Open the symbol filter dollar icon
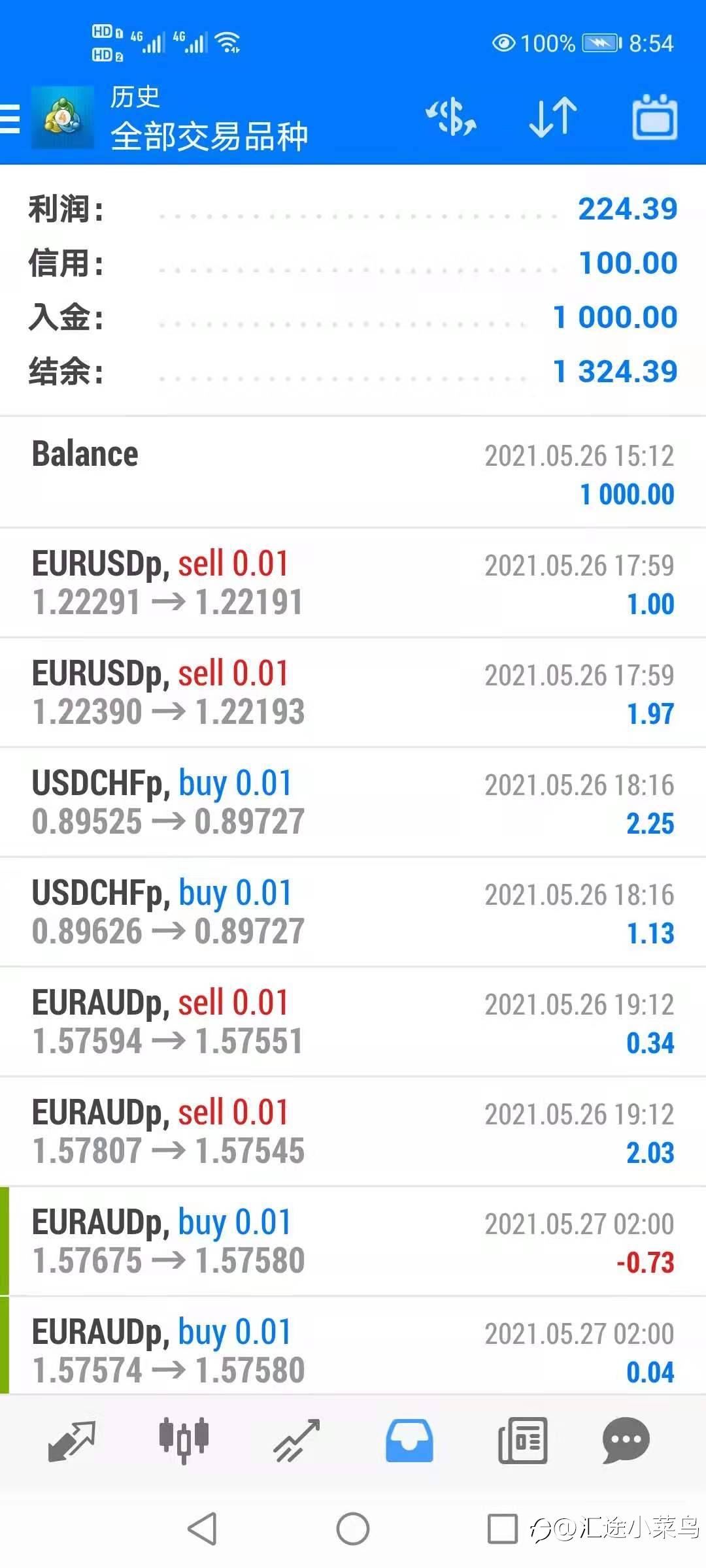 pos(451,118)
